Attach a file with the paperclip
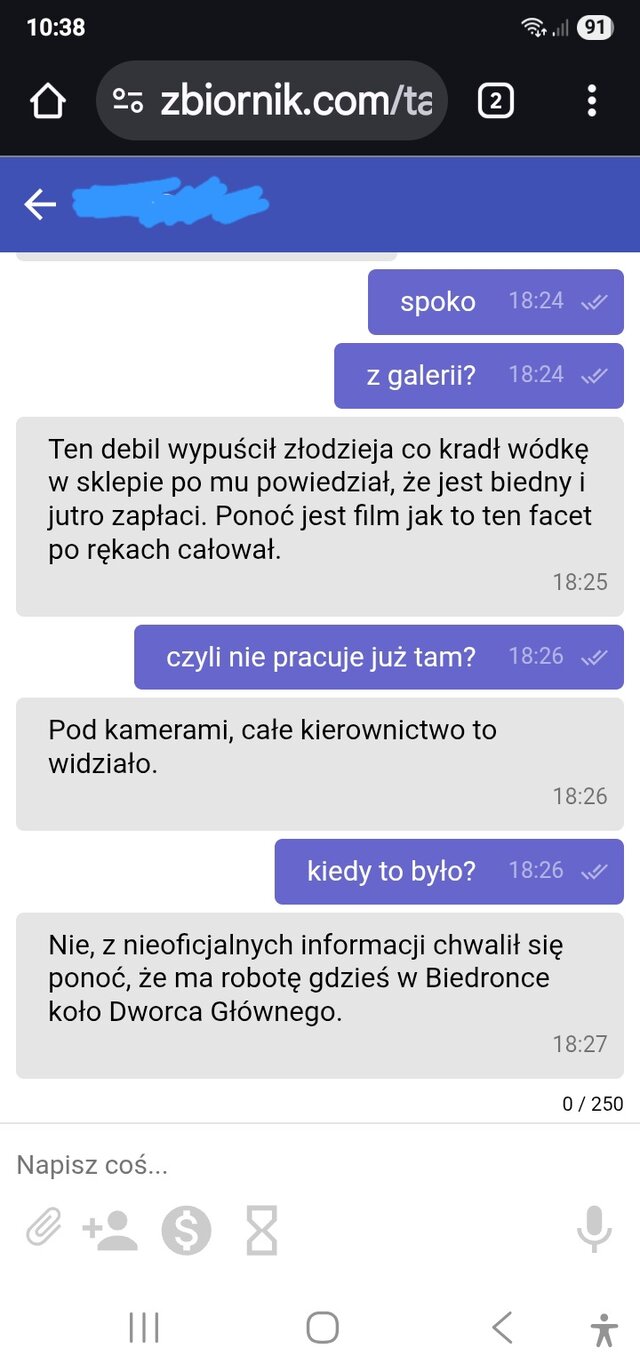 point(44,1229)
